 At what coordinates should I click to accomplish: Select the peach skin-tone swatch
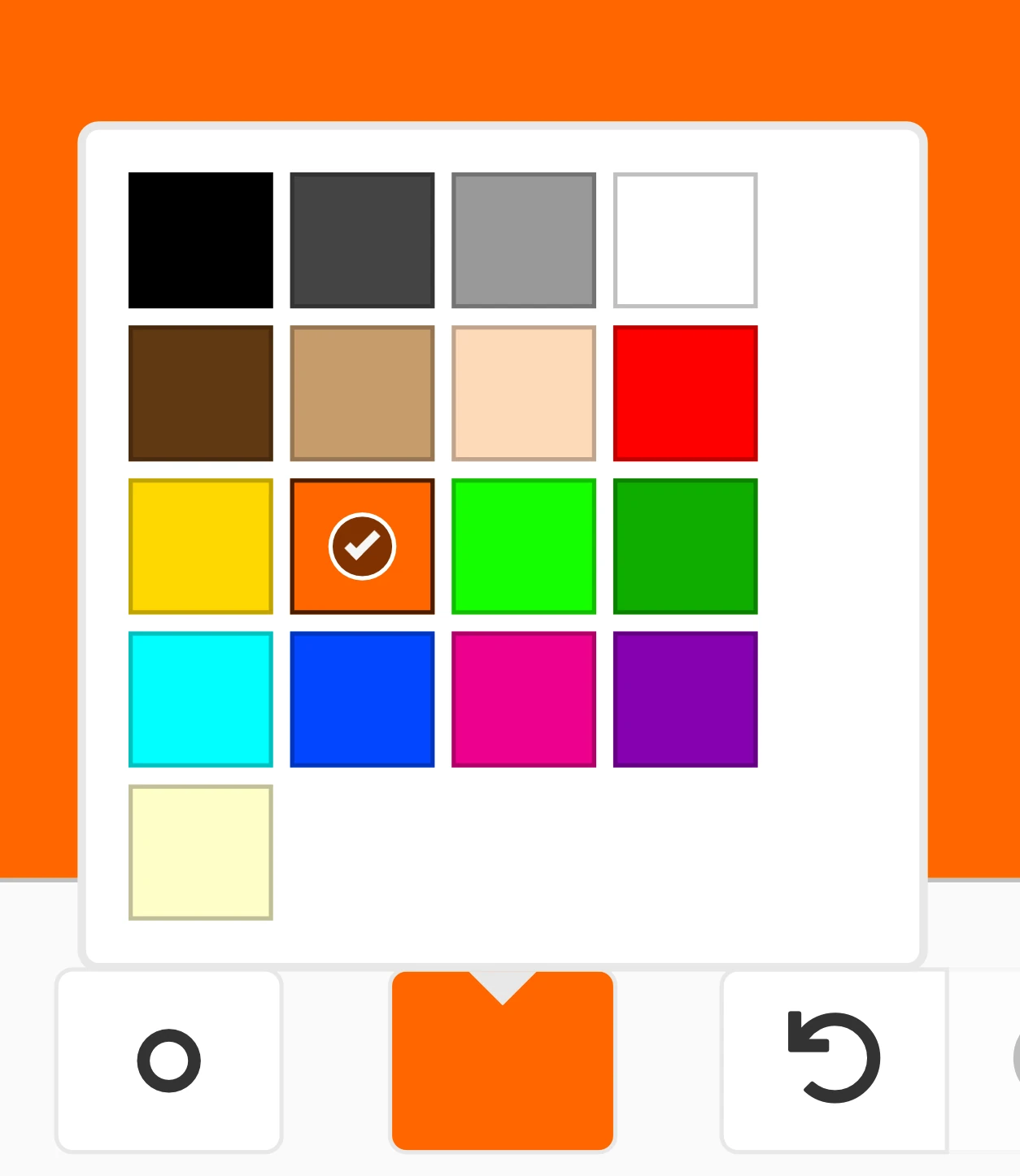(x=523, y=393)
